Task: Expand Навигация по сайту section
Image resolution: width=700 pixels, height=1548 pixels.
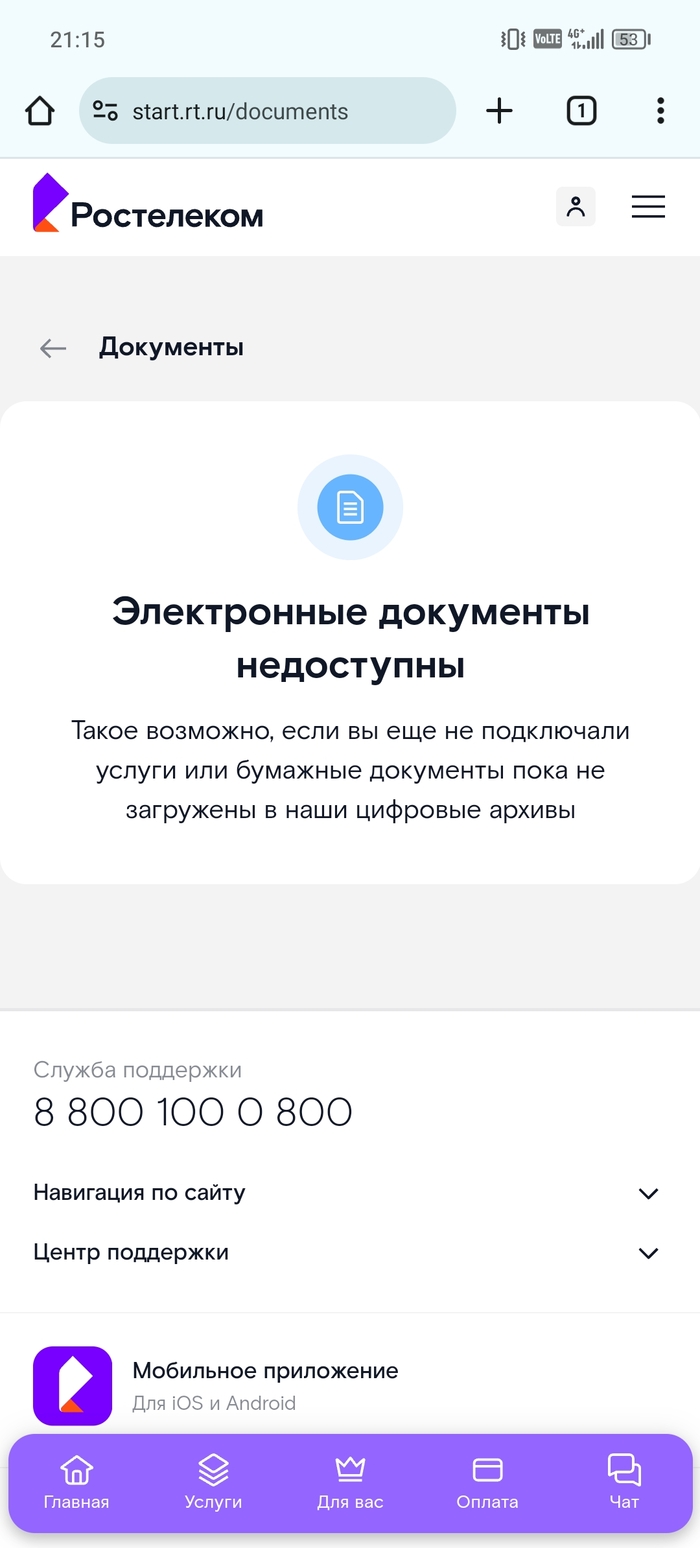Action: pyautogui.click(x=348, y=1192)
